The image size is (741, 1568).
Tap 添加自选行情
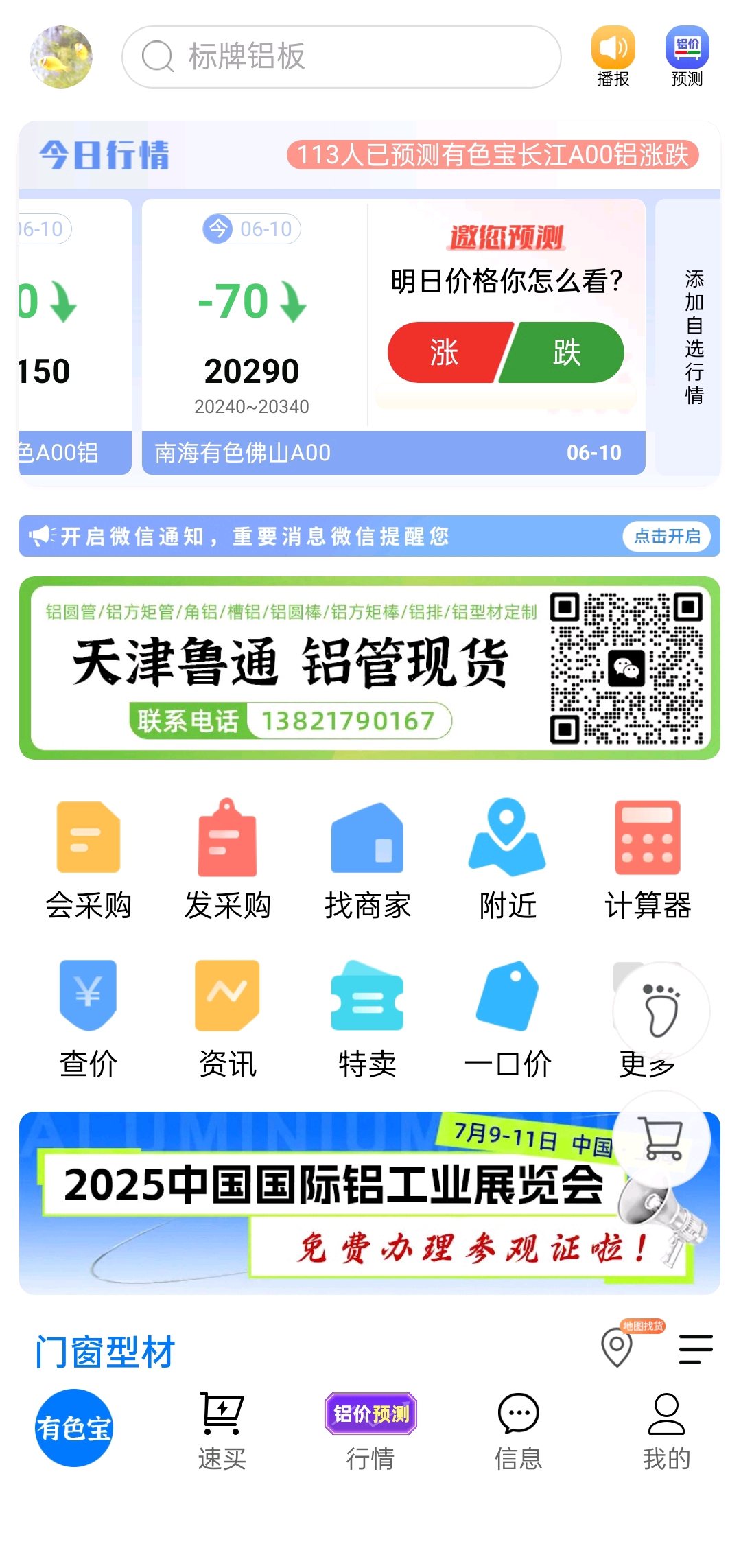(694, 337)
